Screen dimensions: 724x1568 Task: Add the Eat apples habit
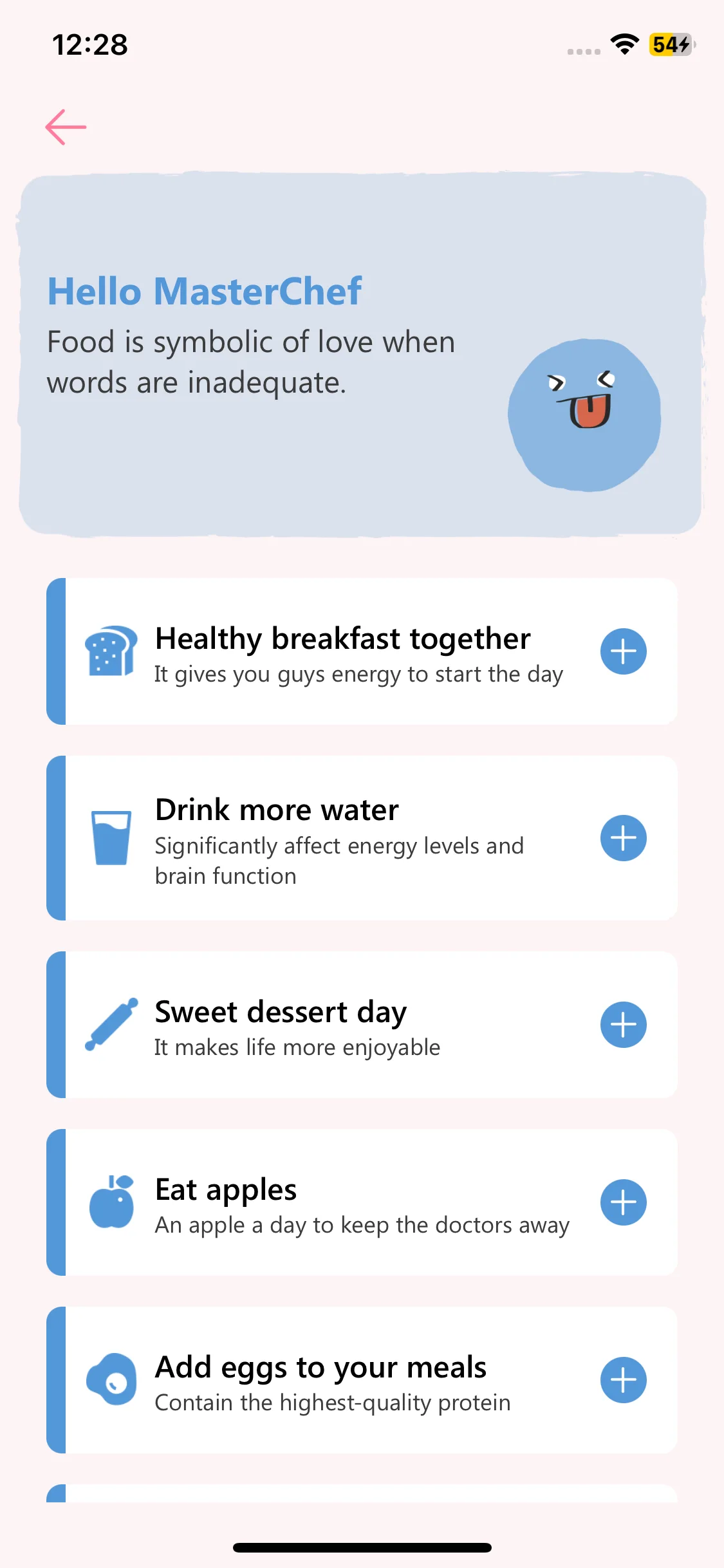pos(623,1202)
